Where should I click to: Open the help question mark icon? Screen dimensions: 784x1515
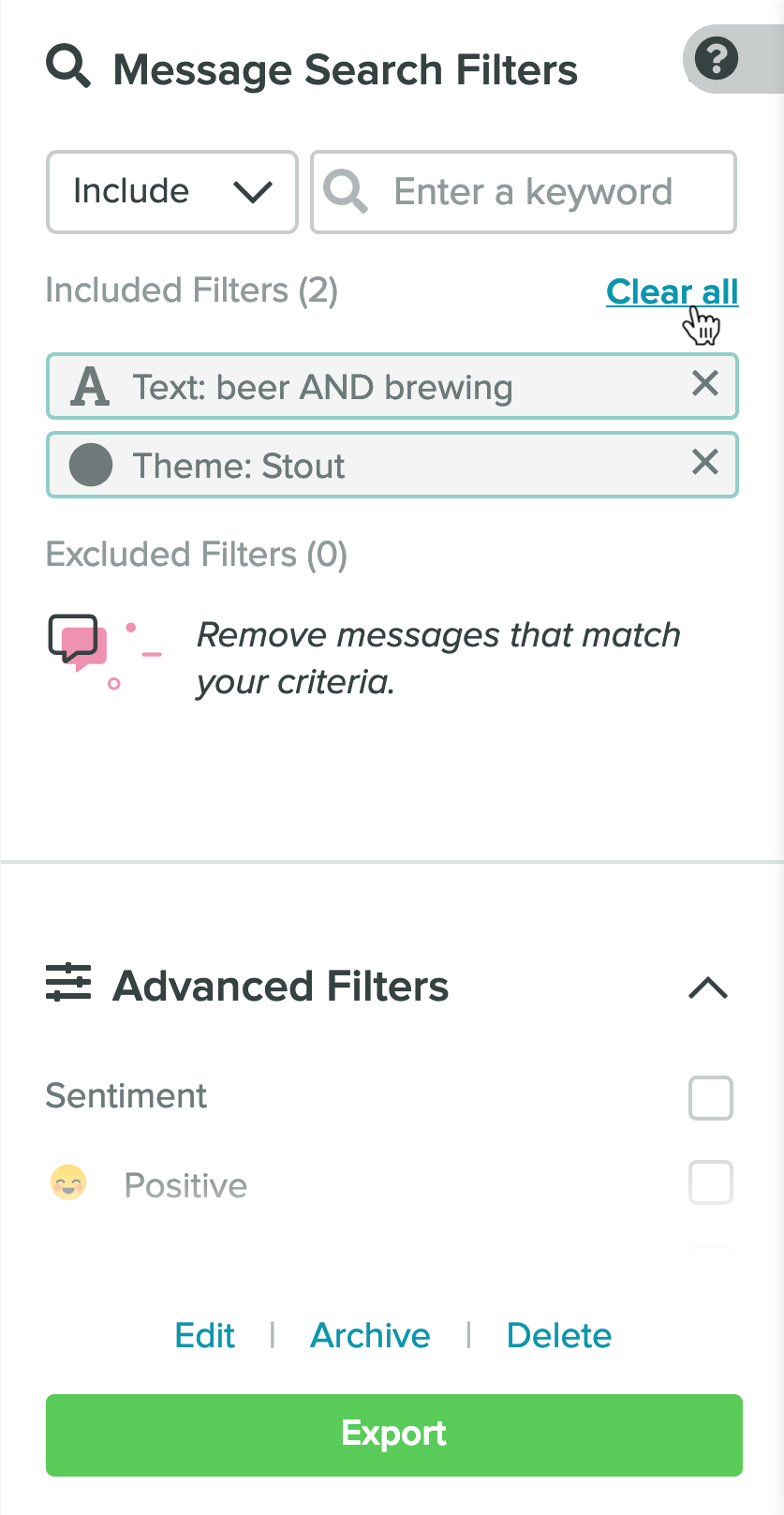[717, 59]
